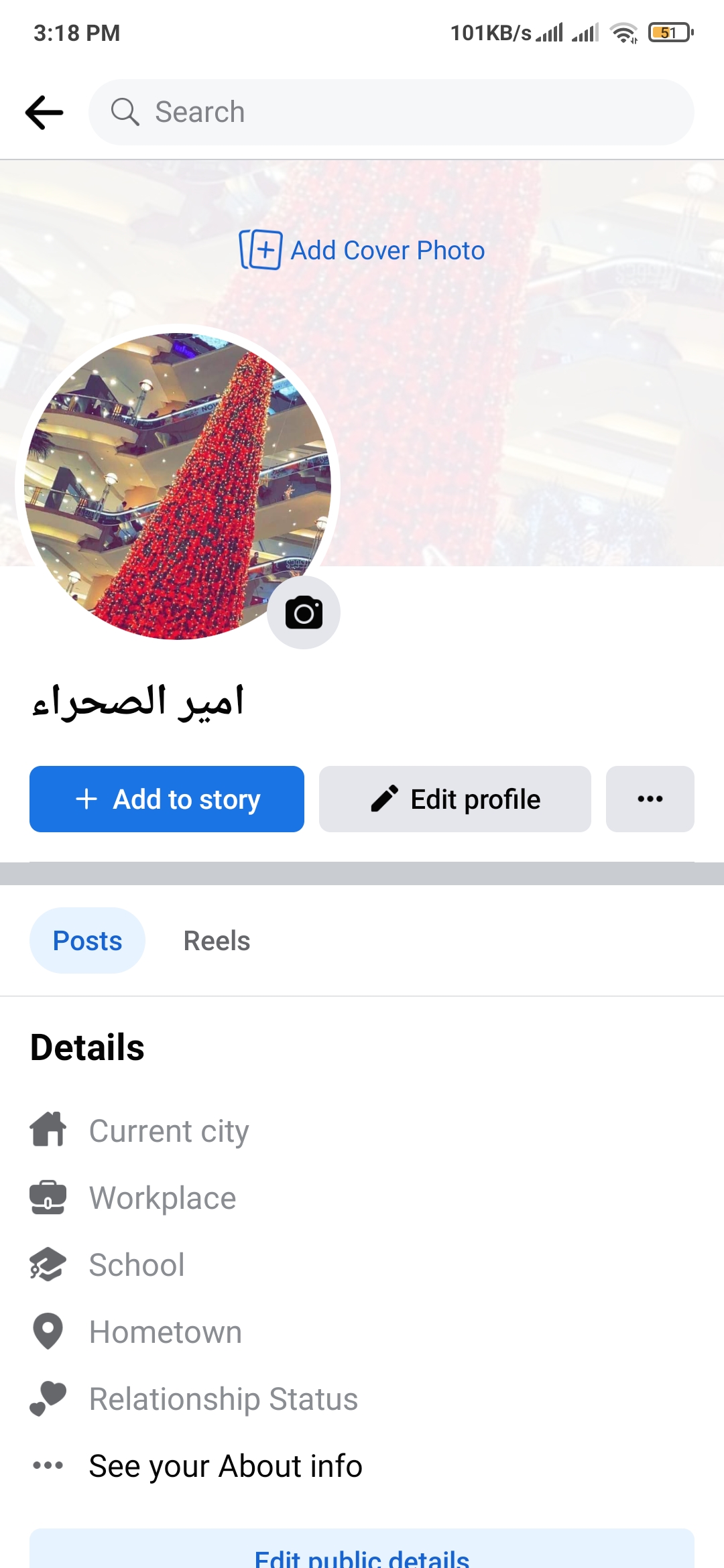This screenshot has width=724, height=1568.
Task: Set Relationship Status
Action: [223, 1399]
